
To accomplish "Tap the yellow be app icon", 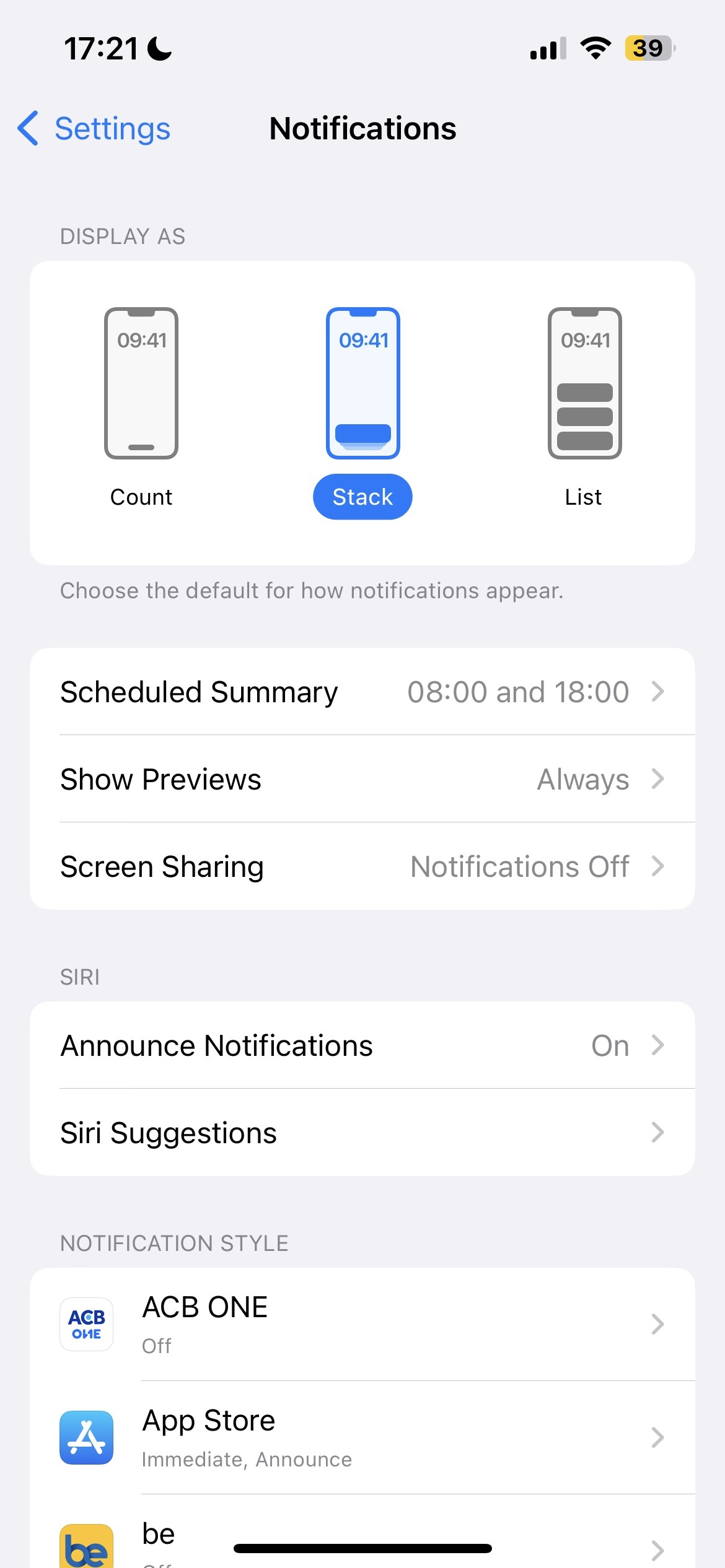I will click(86, 1548).
